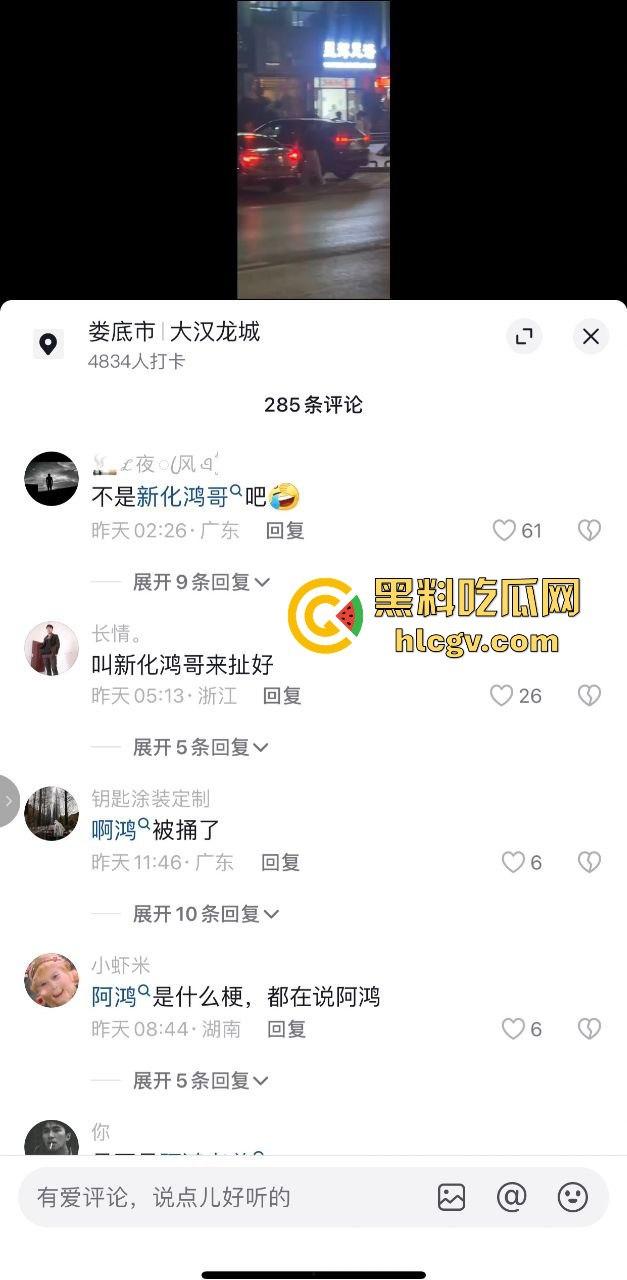Open 小虾米's profile avatar
The image size is (627, 1280).
pos(51,980)
